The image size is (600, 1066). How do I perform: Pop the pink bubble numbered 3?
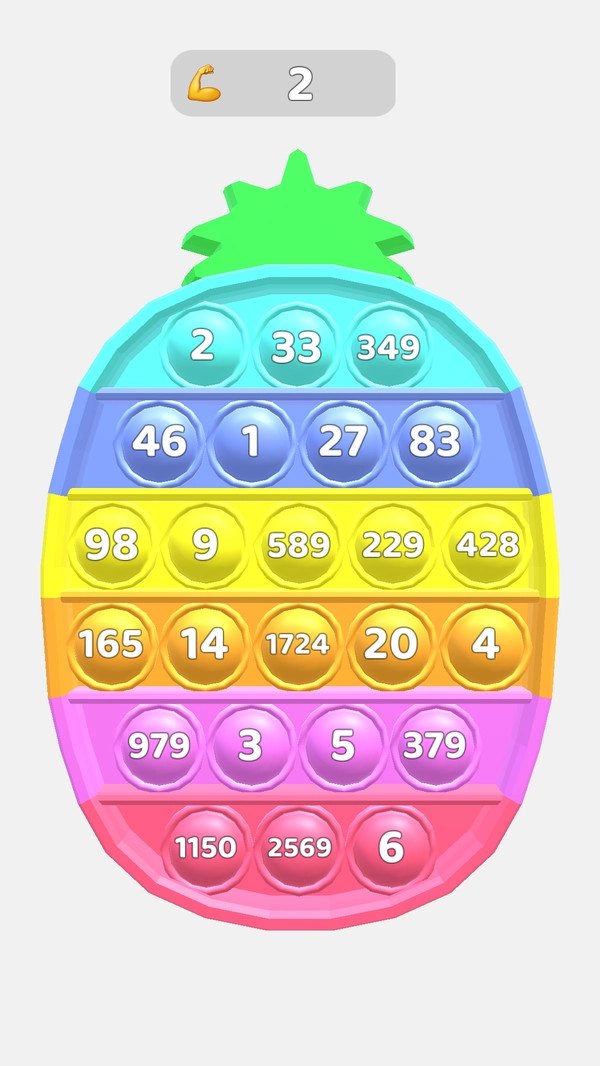[251, 746]
